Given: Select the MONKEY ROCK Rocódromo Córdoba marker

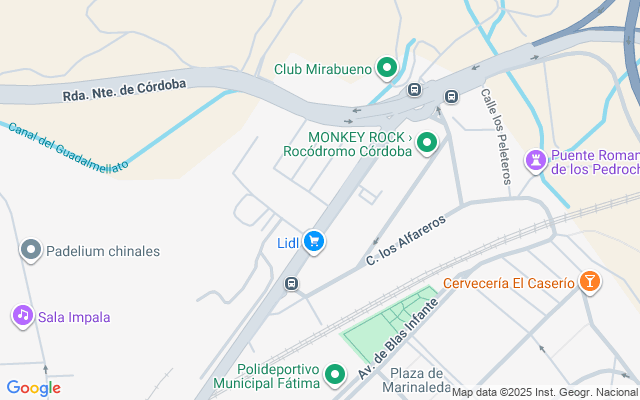Looking at the screenshot, I should (x=428, y=144).
